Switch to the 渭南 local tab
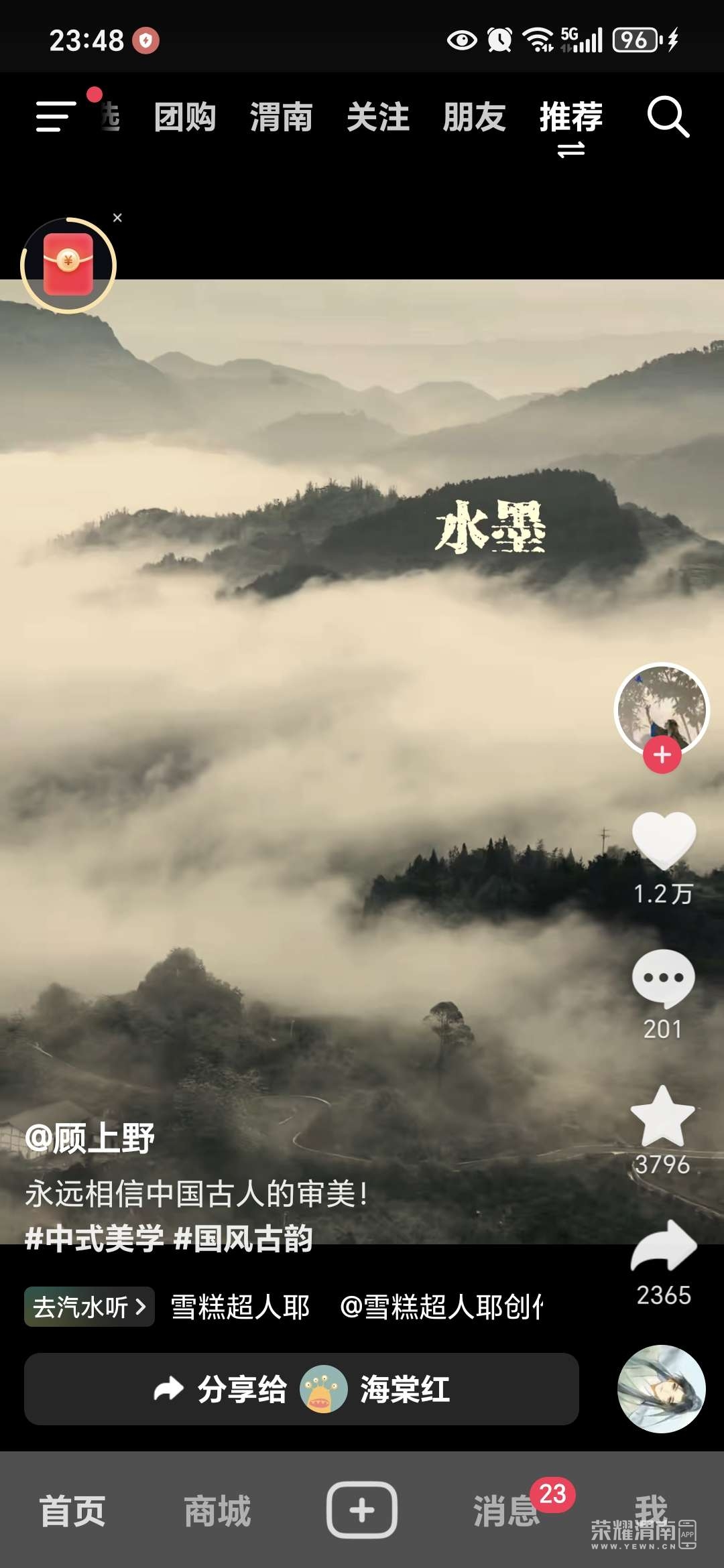The width and height of the screenshot is (724, 1568). click(x=282, y=117)
